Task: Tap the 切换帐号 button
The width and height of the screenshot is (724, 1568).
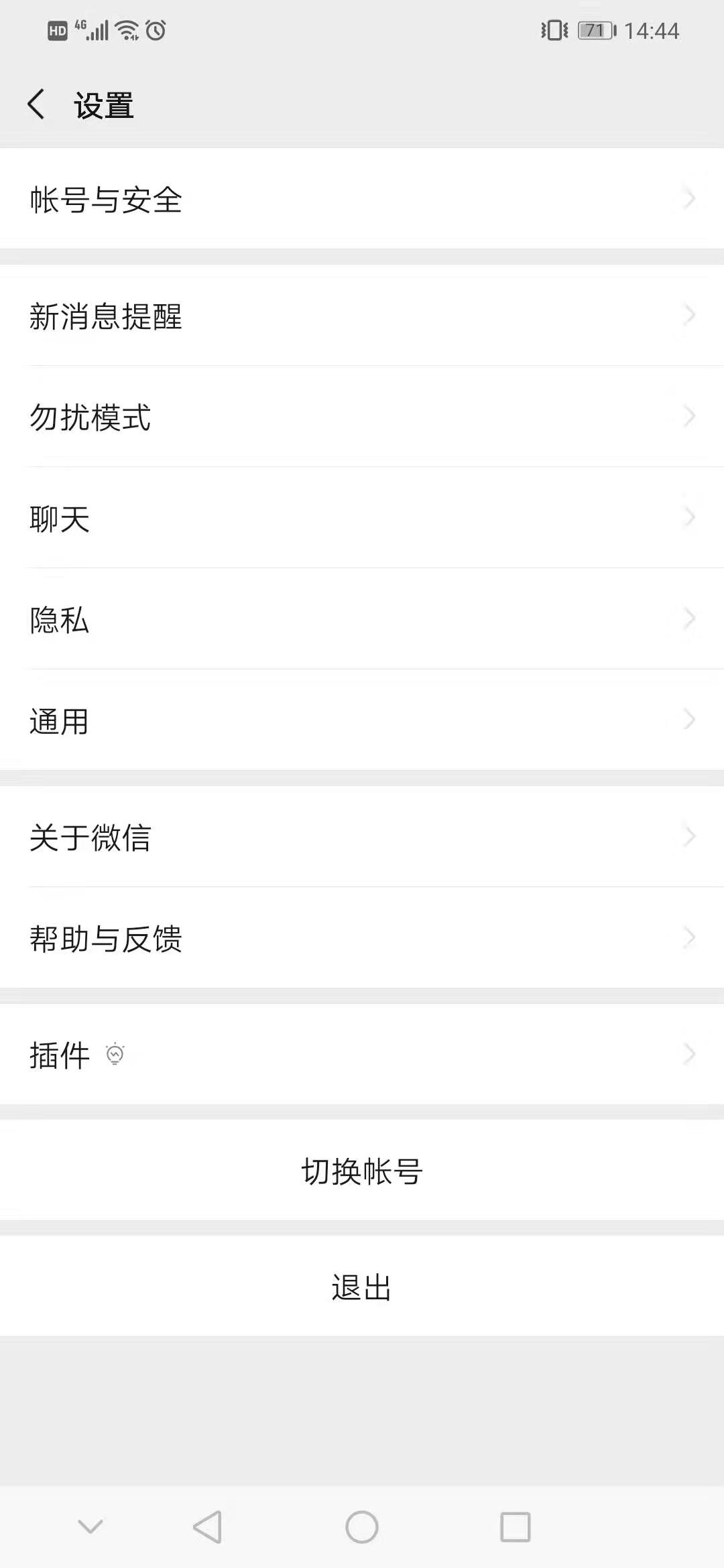Action: [362, 1169]
